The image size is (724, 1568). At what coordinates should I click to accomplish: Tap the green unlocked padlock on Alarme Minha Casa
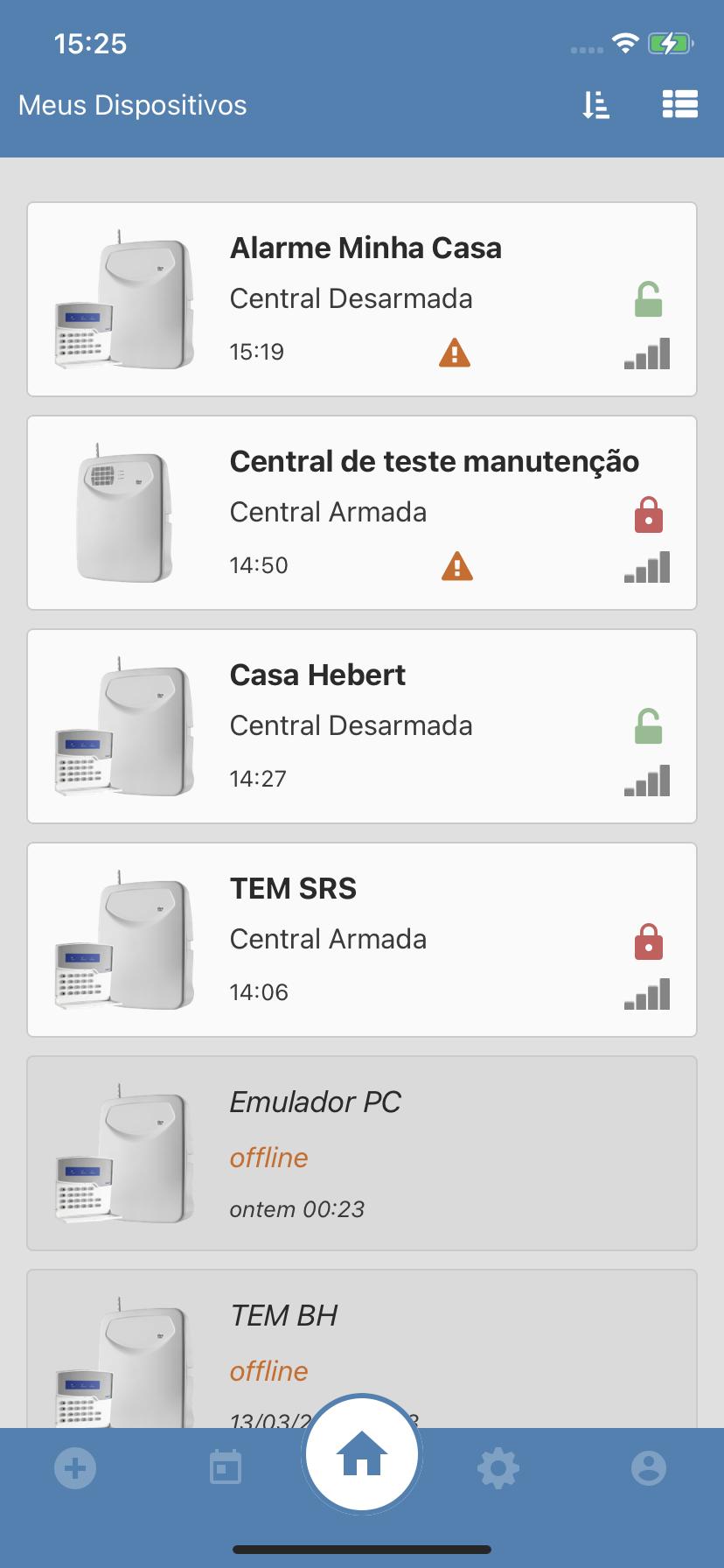[x=648, y=299]
